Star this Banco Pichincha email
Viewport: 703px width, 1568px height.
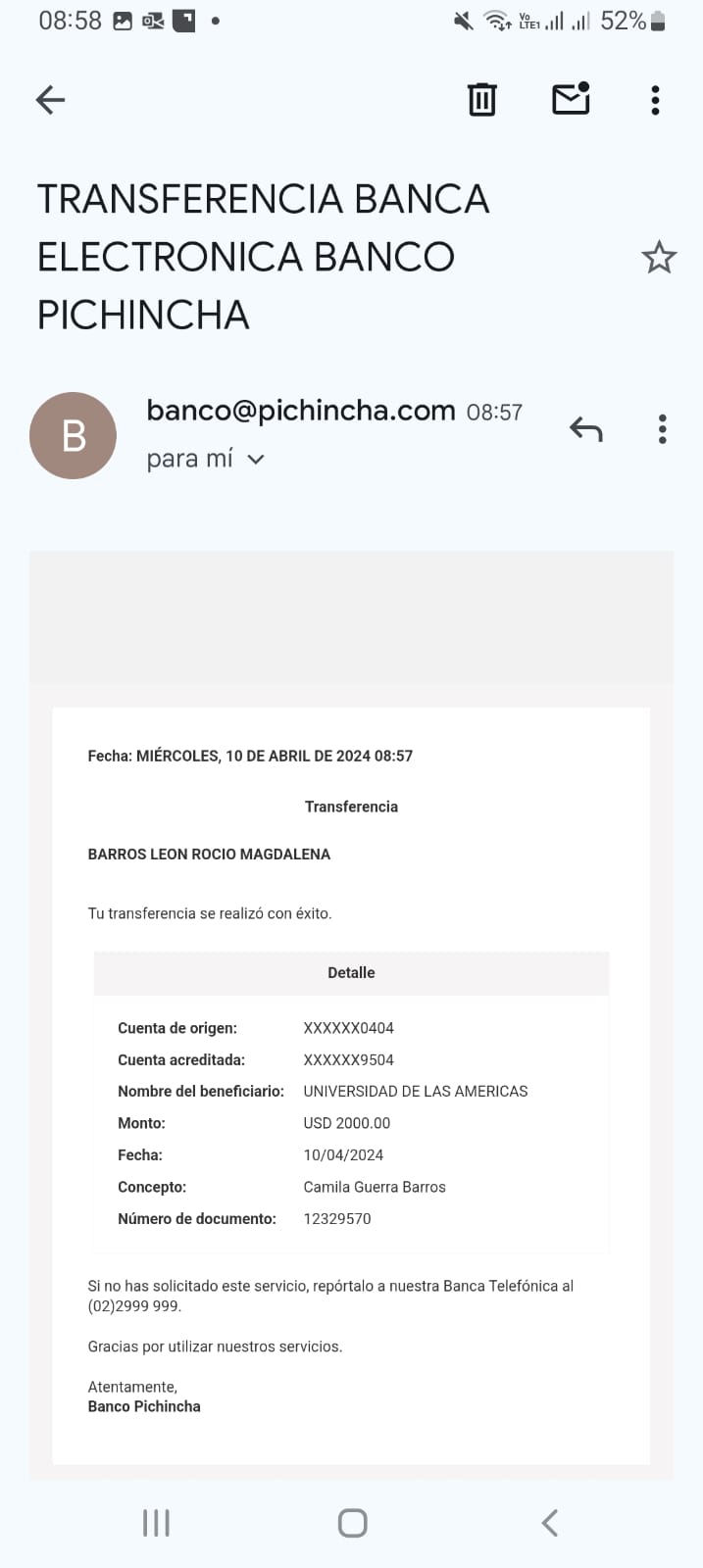coord(659,258)
